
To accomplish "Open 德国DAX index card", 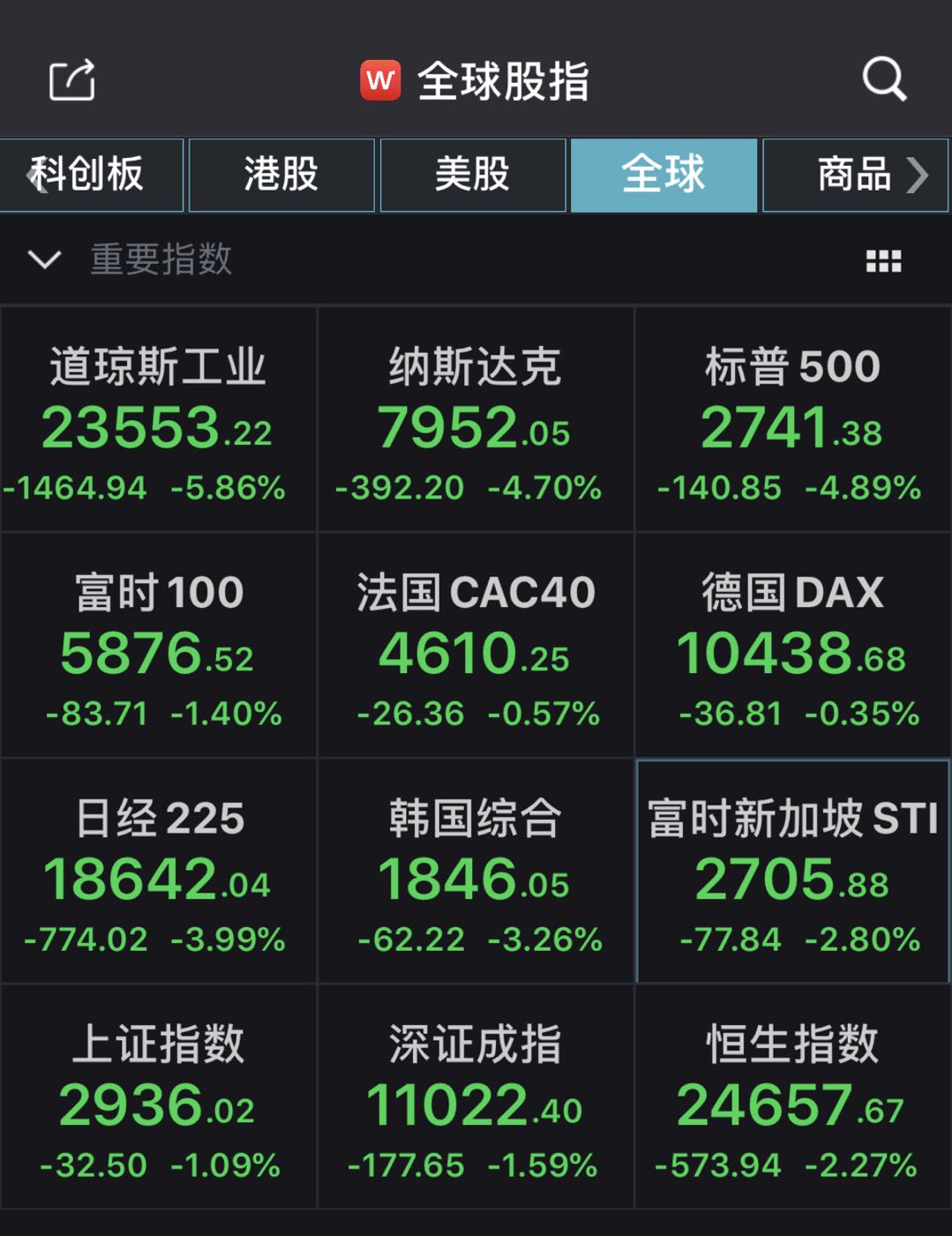I will [792, 646].
